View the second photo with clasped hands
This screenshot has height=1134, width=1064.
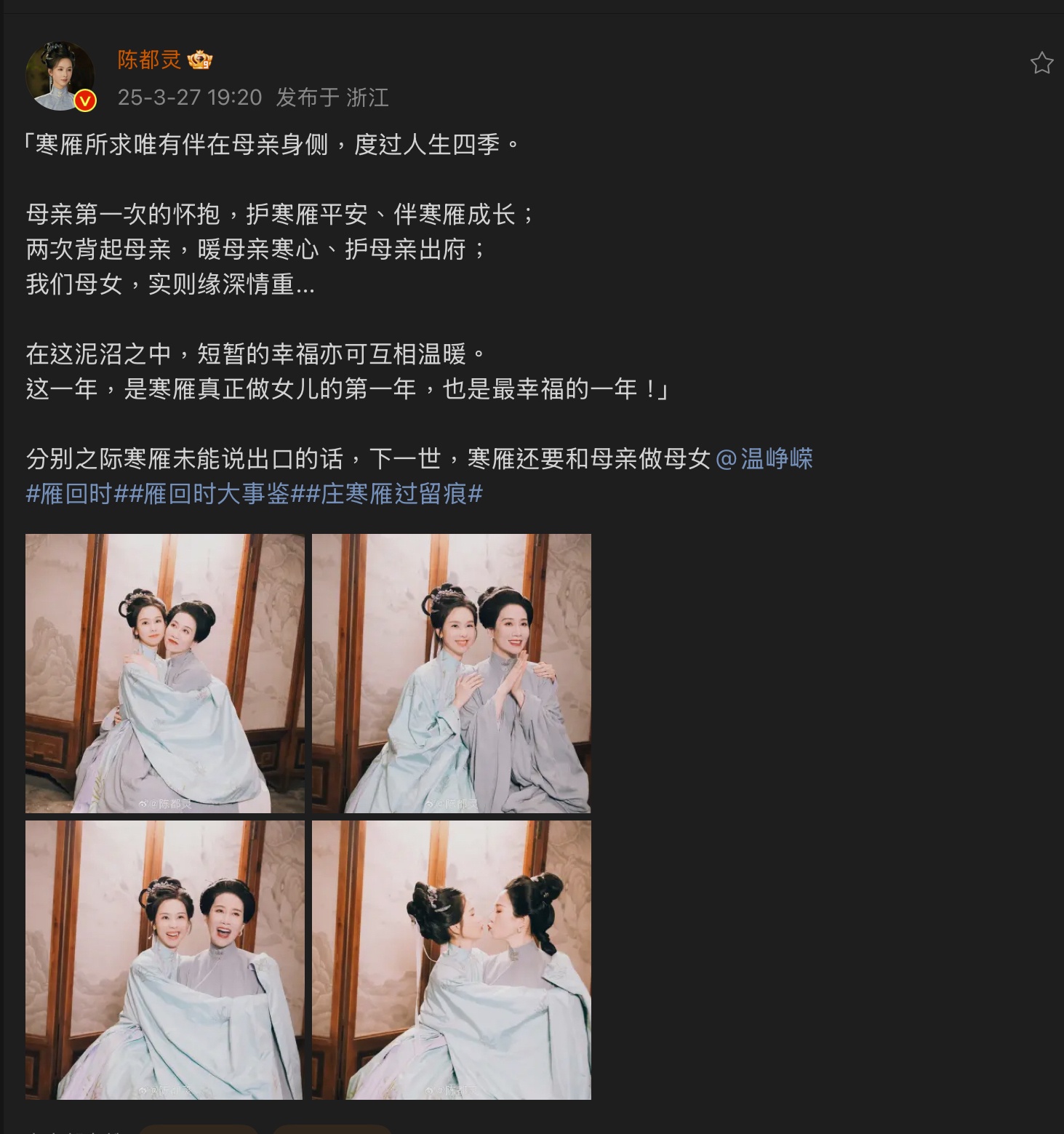[x=451, y=673]
